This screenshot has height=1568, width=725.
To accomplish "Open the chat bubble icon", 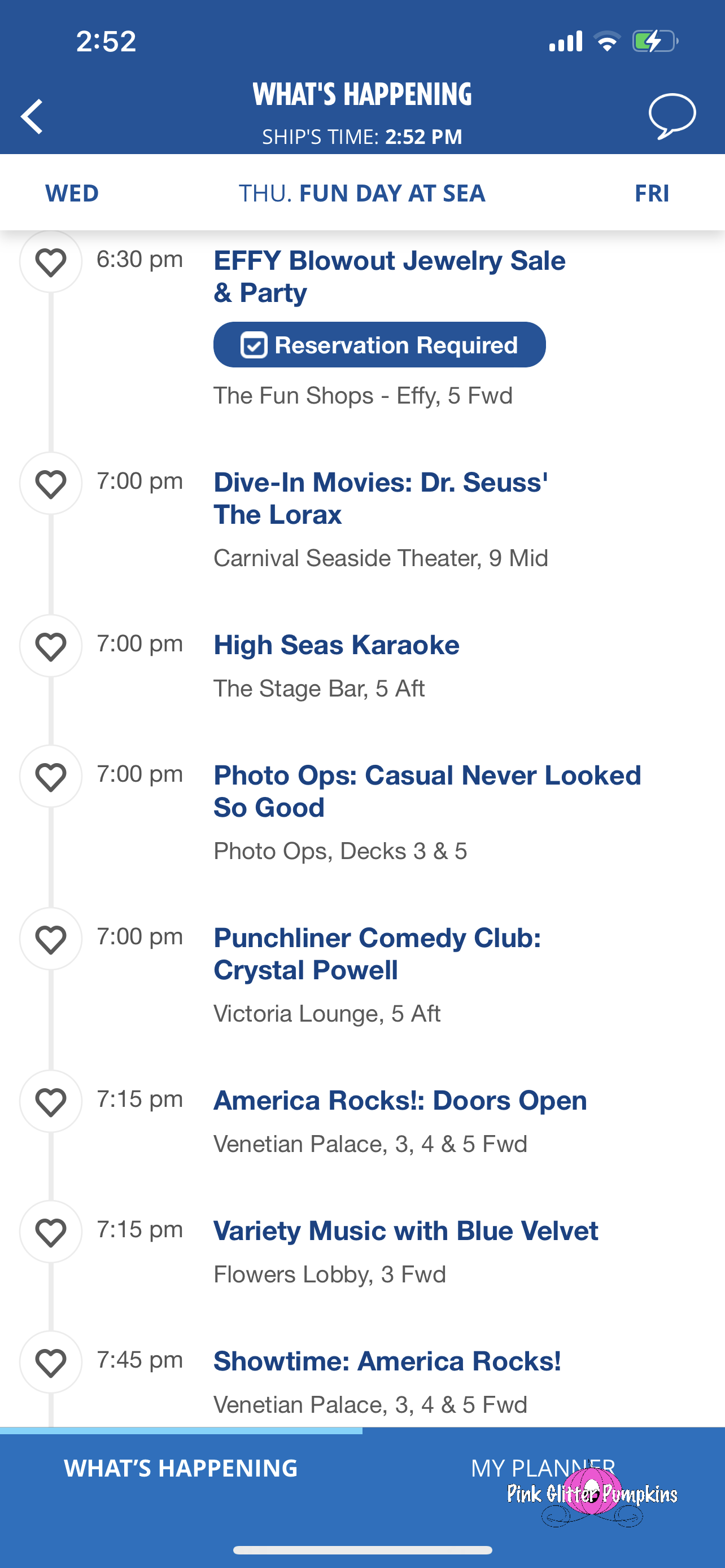I will pyautogui.click(x=672, y=116).
